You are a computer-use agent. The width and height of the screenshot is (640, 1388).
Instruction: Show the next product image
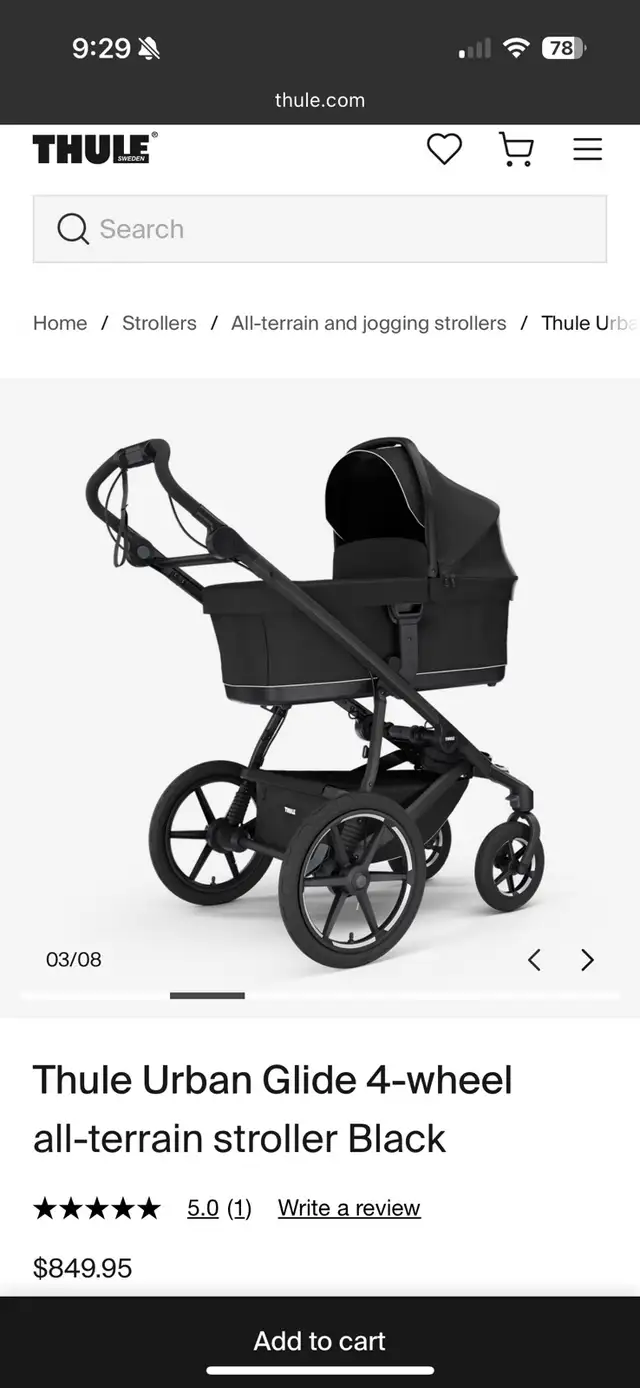coord(587,960)
